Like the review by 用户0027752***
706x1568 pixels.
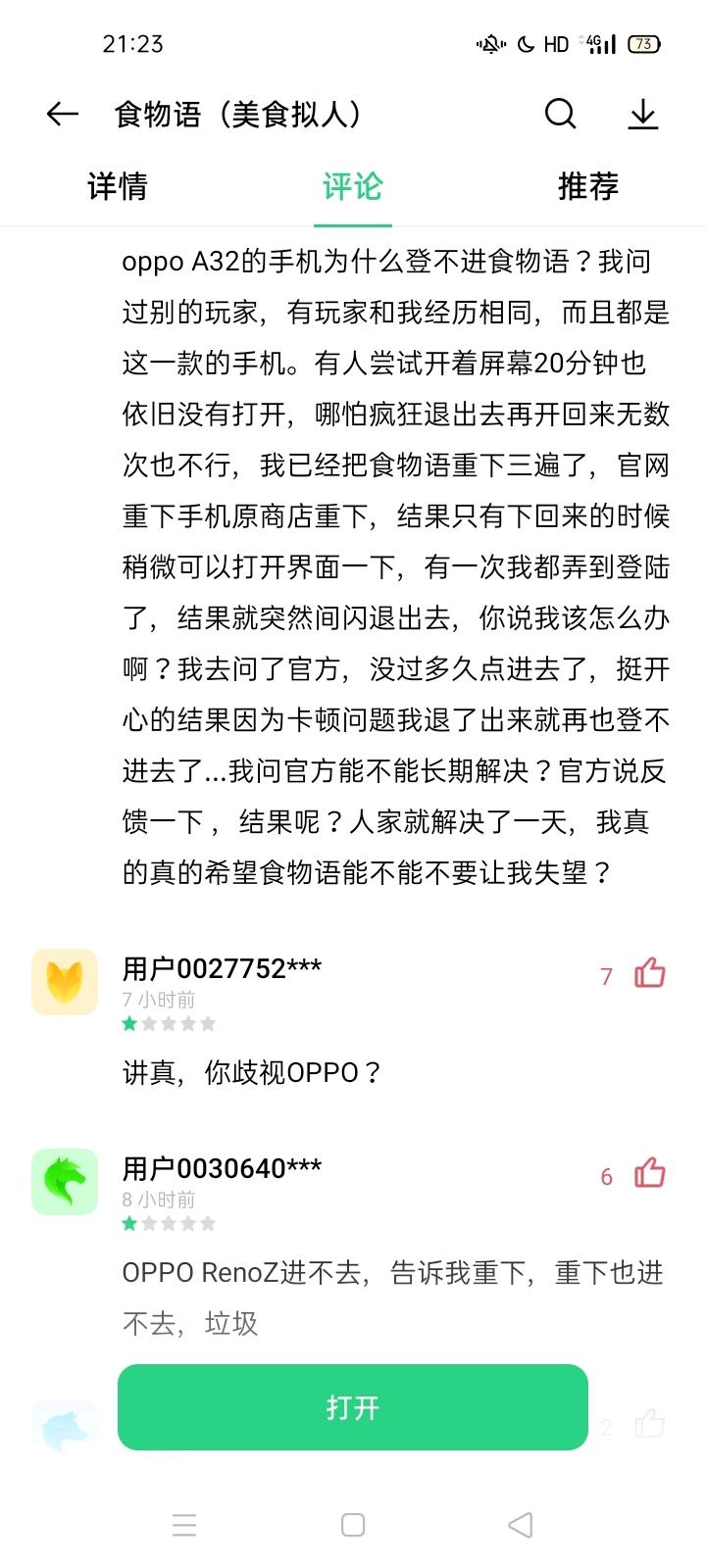click(x=649, y=973)
